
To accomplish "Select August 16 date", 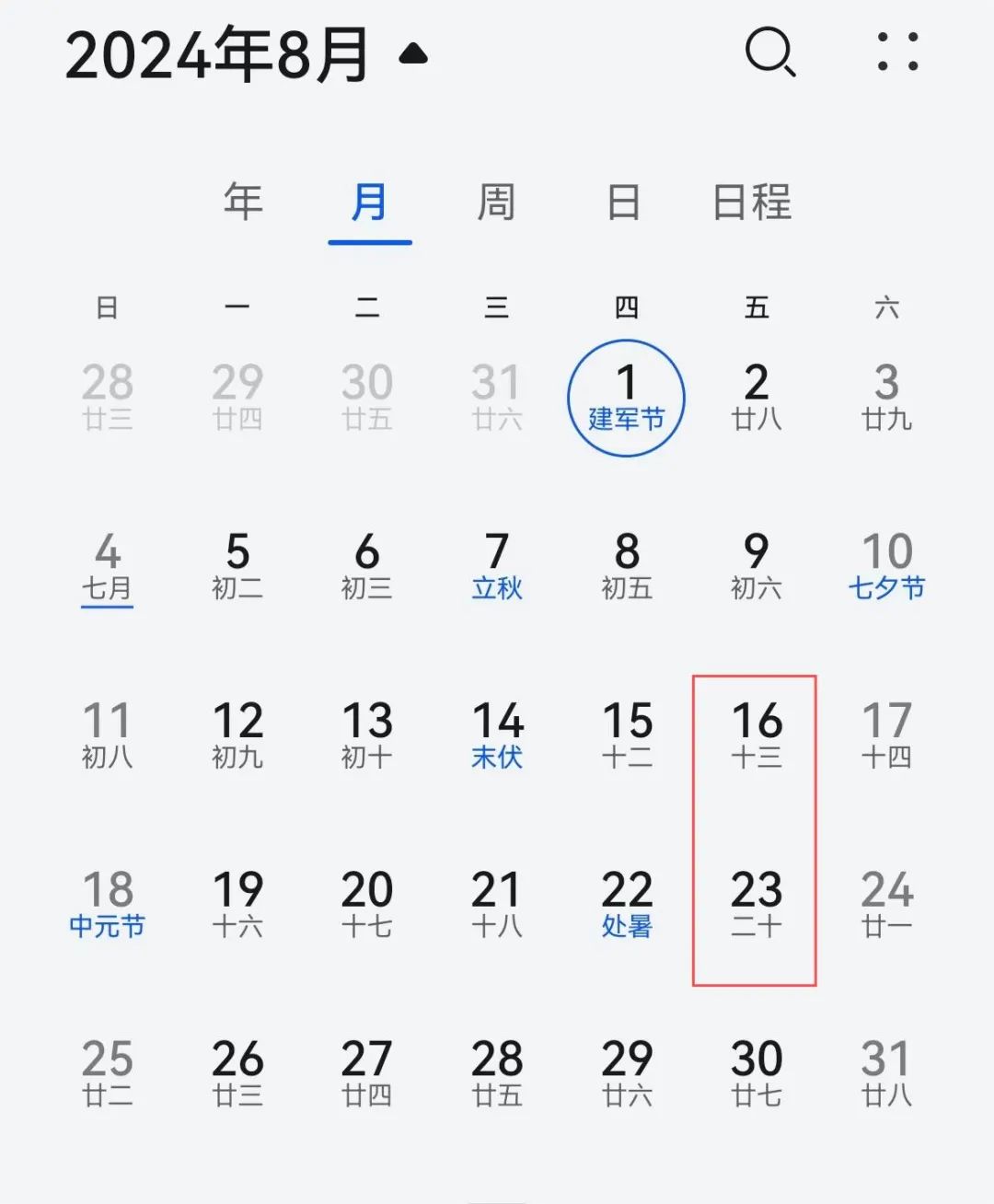I will tap(757, 735).
